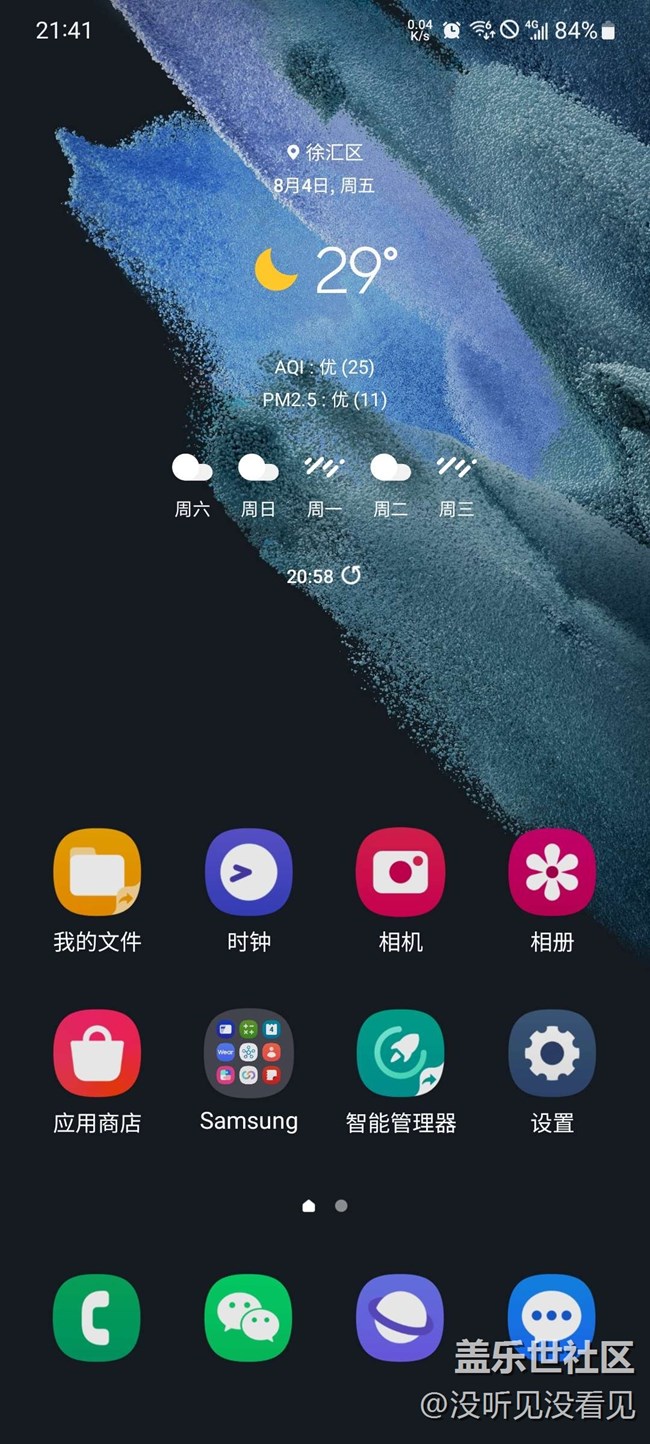Launch WeChat from the dock
Viewport: 650px width, 1444px height.
[249, 1317]
